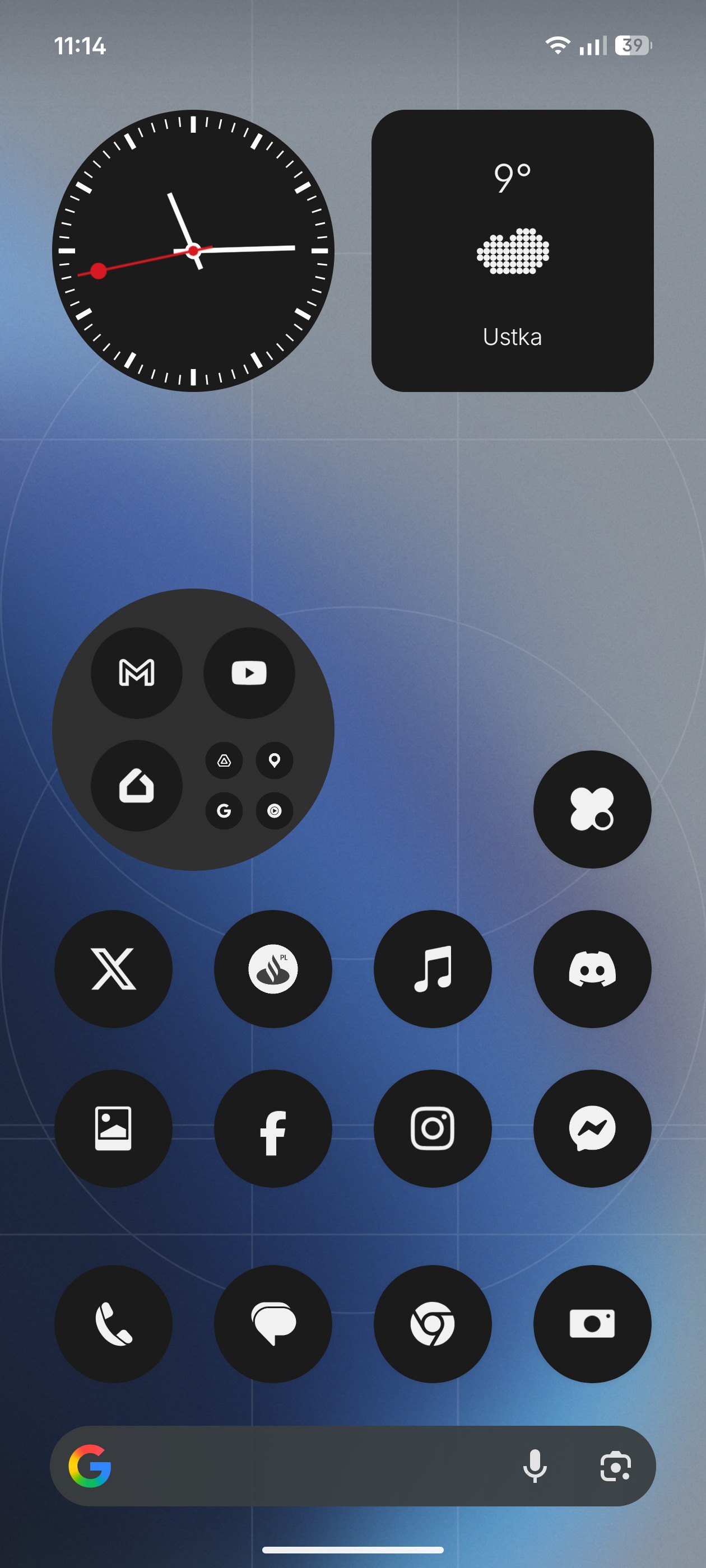Launch Discord
Image resolution: width=706 pixels, height=1568 pixels.
point(592,968)
